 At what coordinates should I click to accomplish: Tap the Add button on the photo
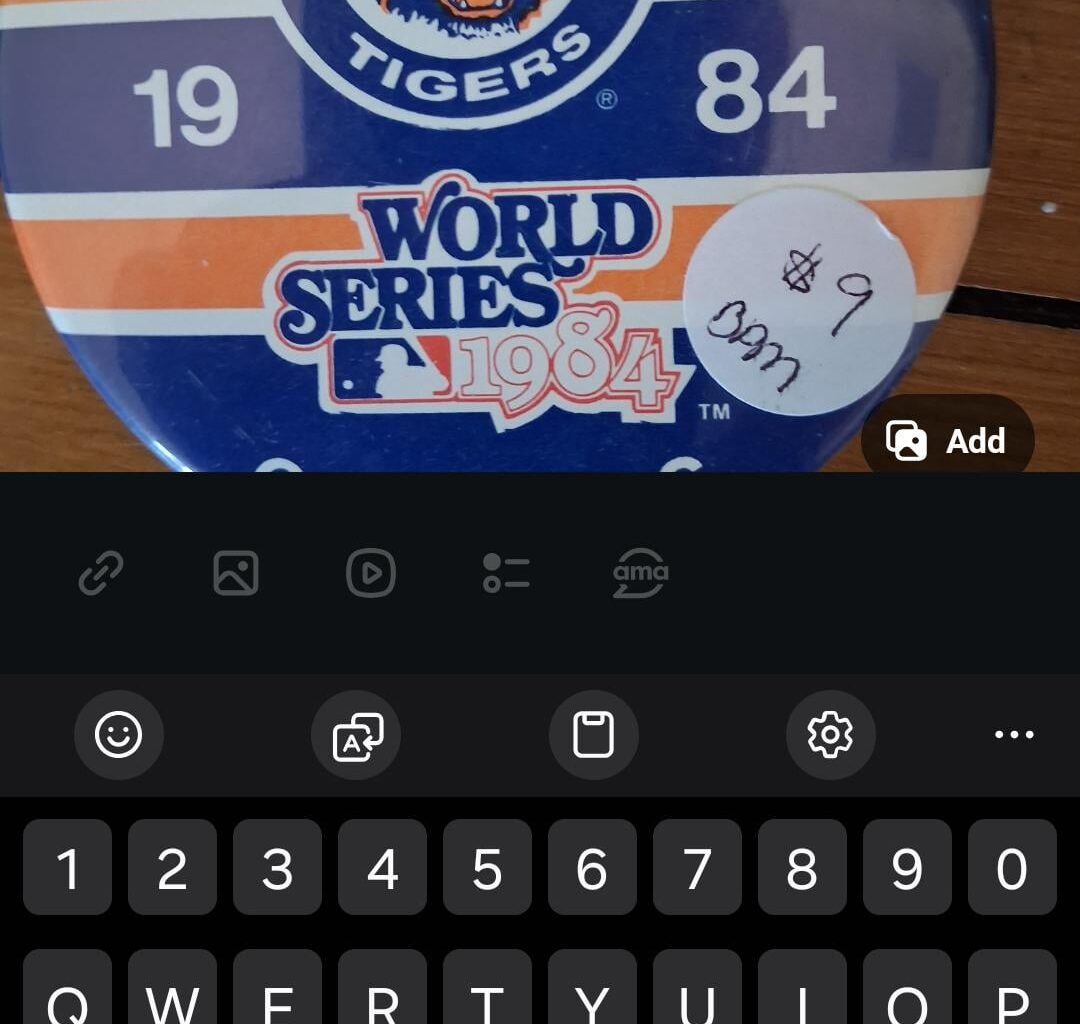click(947, 441)
